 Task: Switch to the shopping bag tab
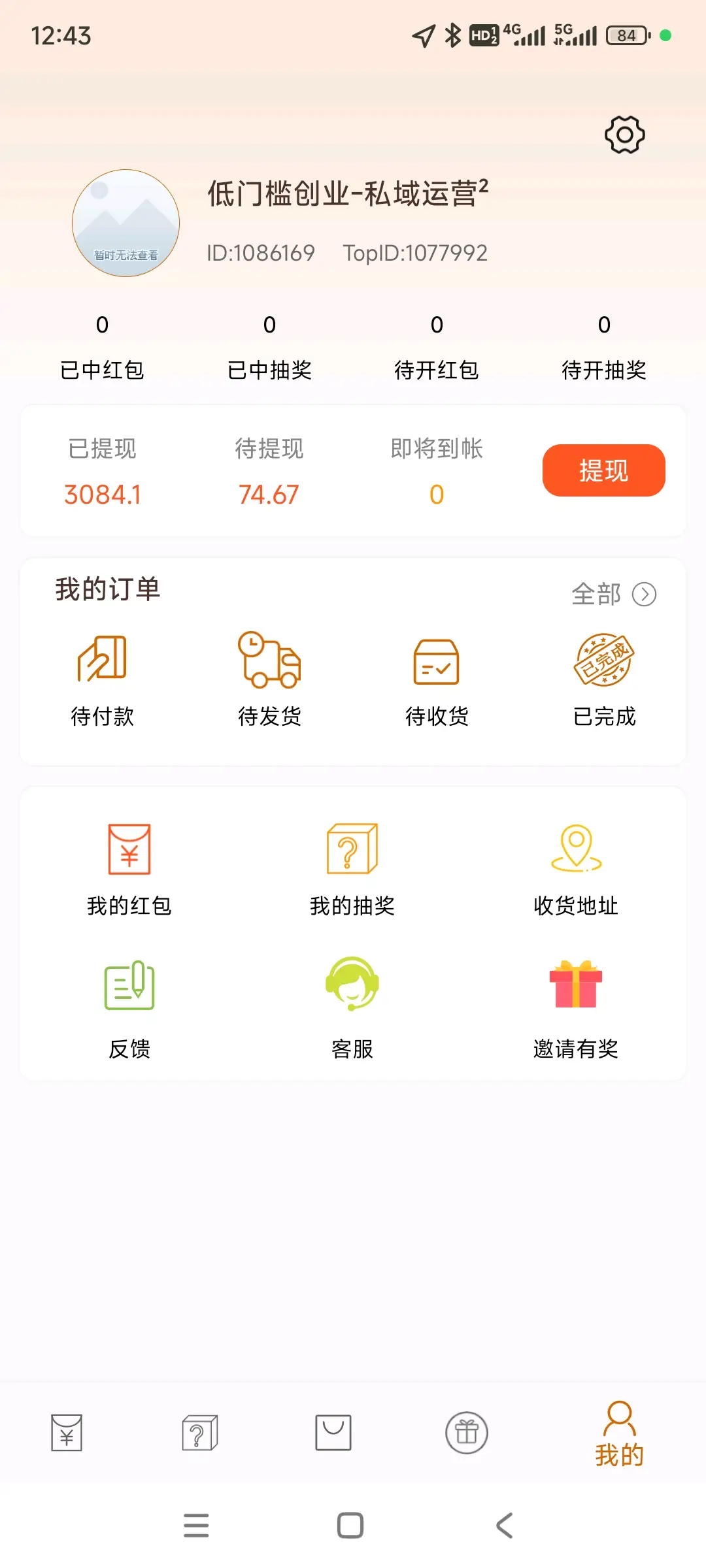point(333,1433)
